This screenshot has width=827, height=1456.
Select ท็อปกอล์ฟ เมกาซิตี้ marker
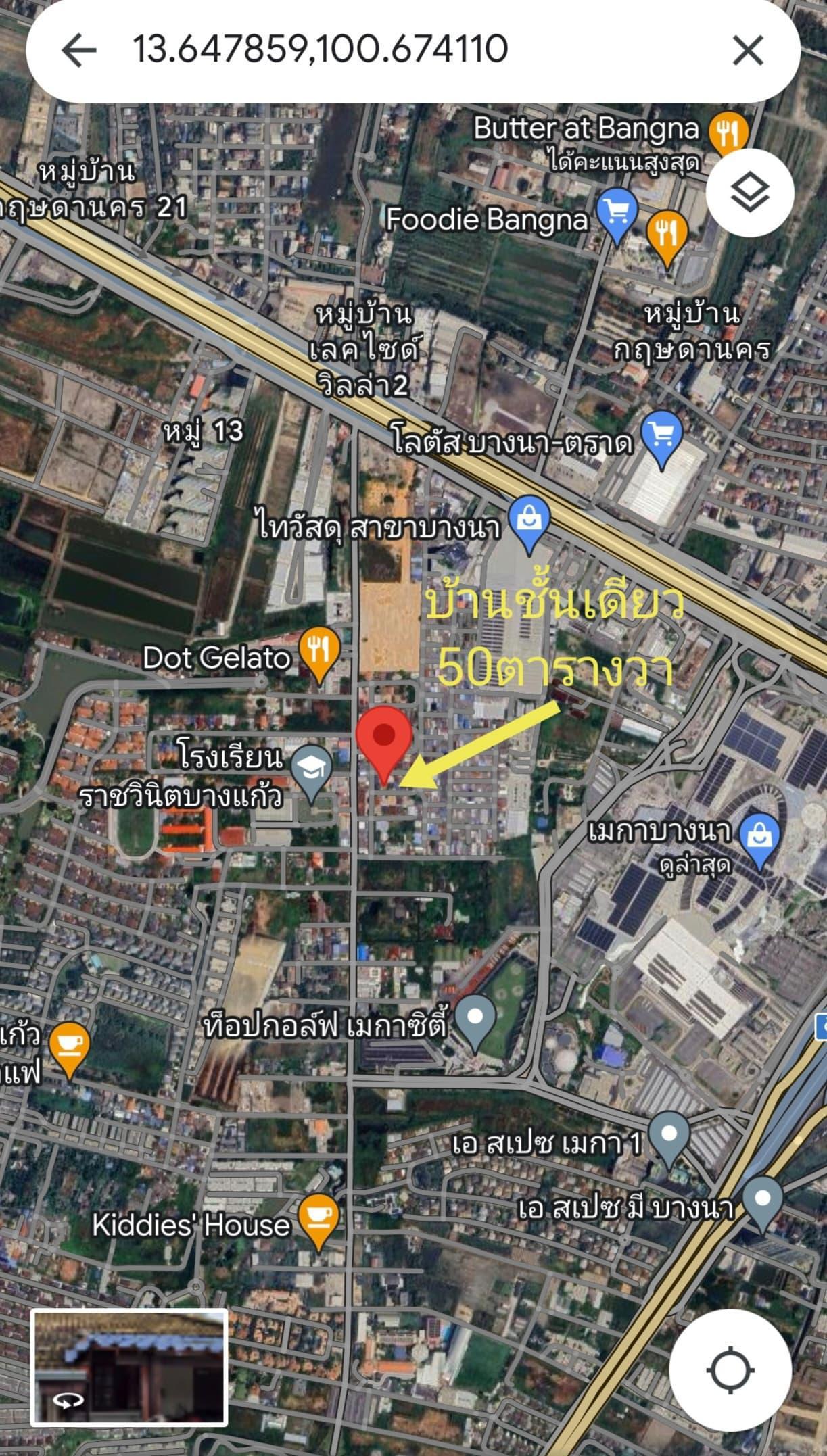click(475, 1023)
